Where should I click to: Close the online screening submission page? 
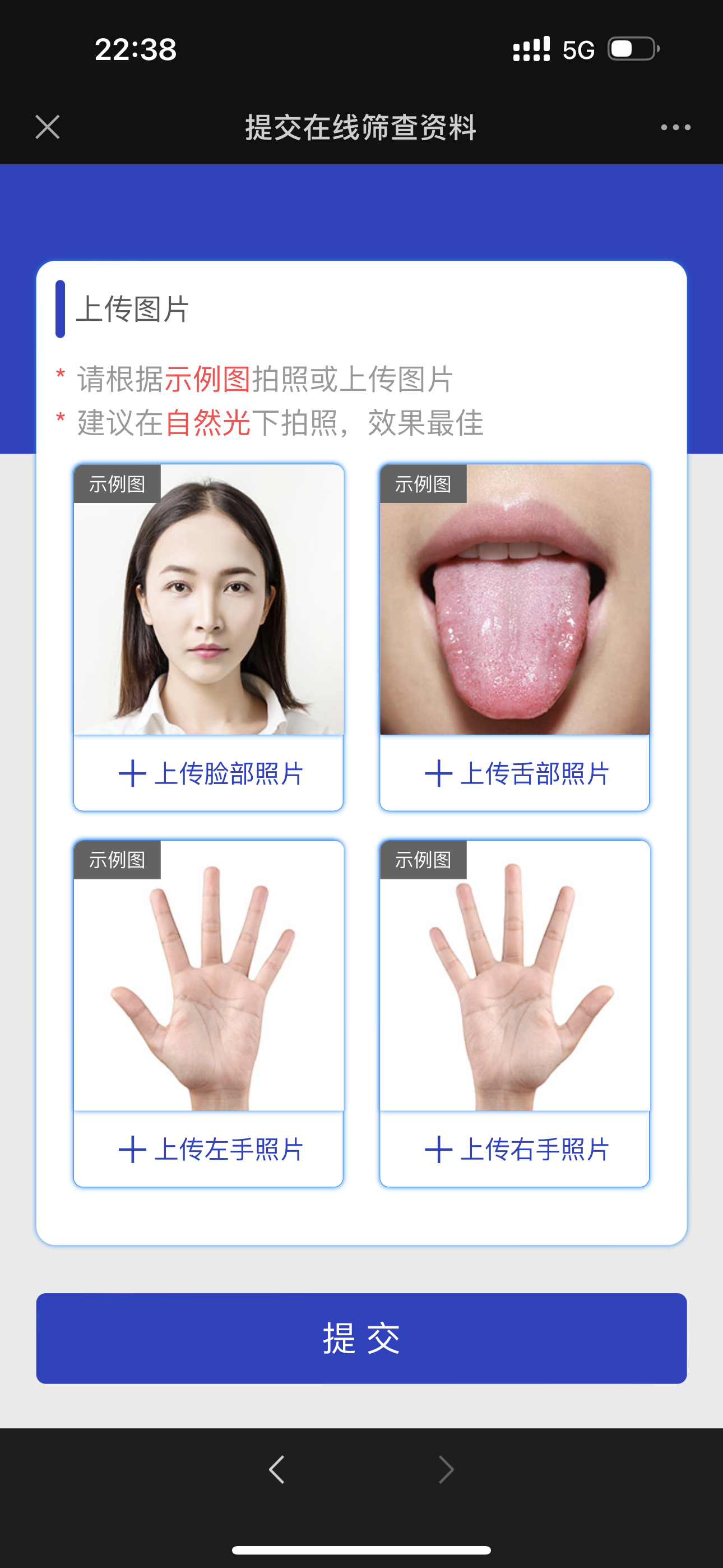(48, 127)
